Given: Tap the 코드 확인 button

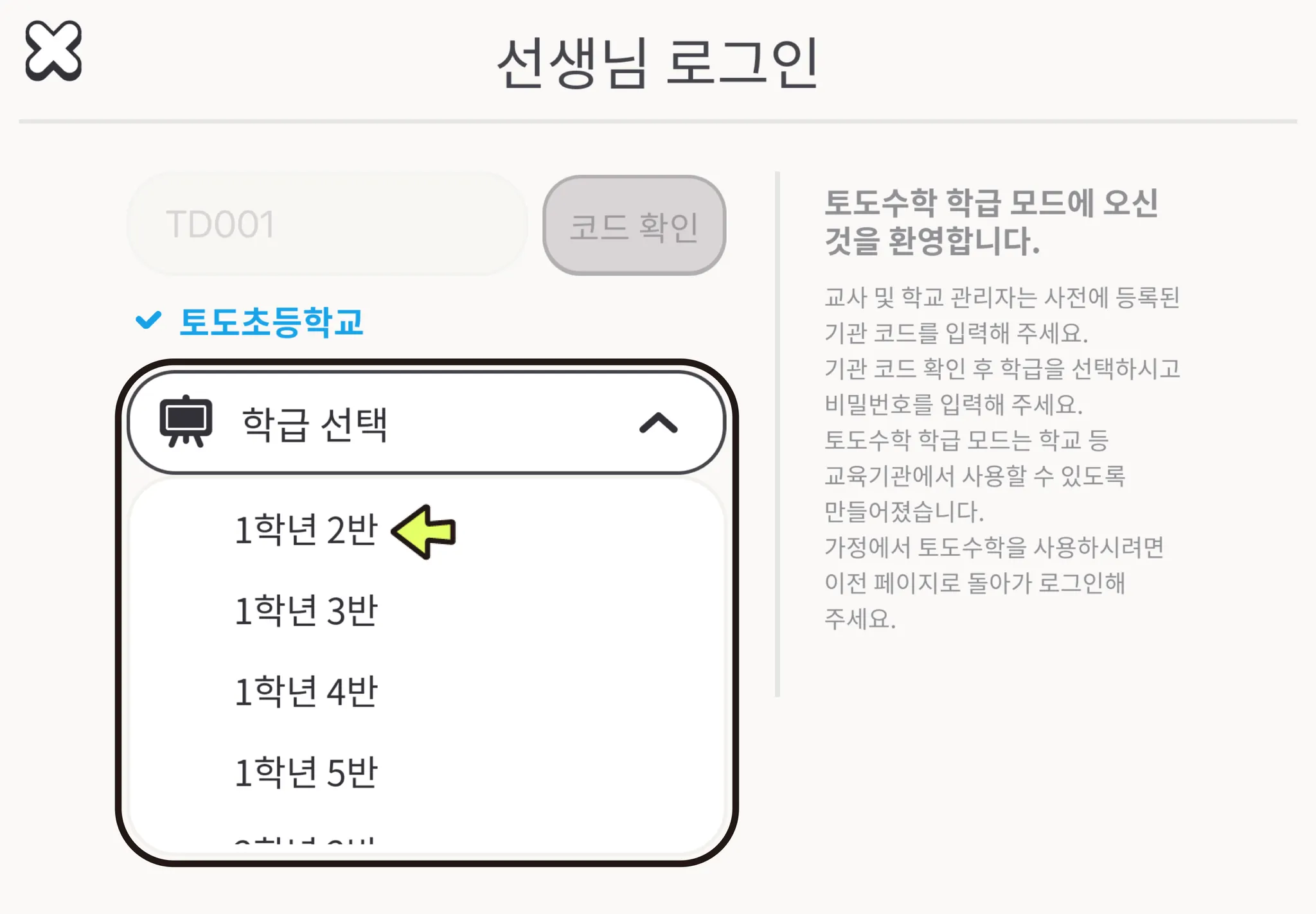Looking at the screenshot, I should (634, 225).
